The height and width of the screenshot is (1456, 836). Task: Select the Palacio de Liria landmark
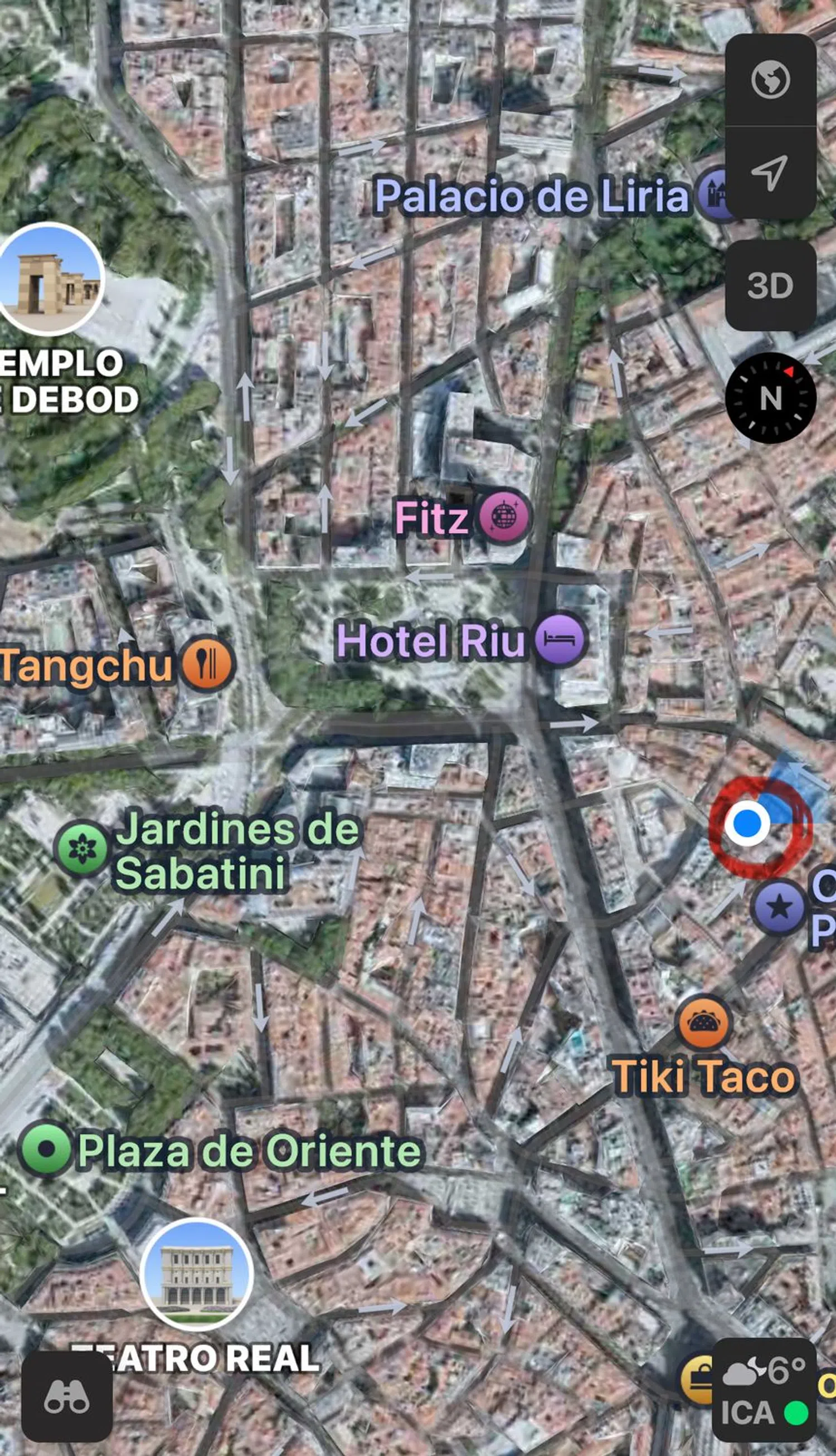532,196
